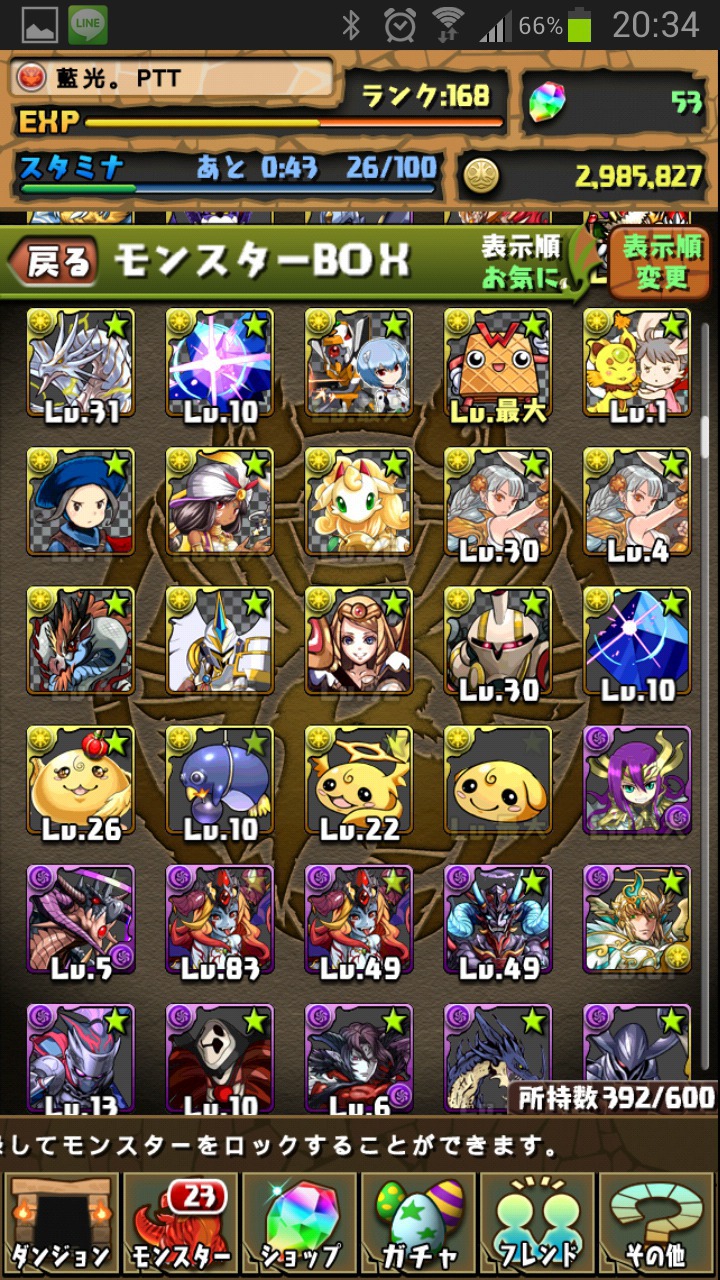The width and height of the screenshot is (720, 1280).
Task: Select the yellow blob monster at Lv.22
Action: 359,780
